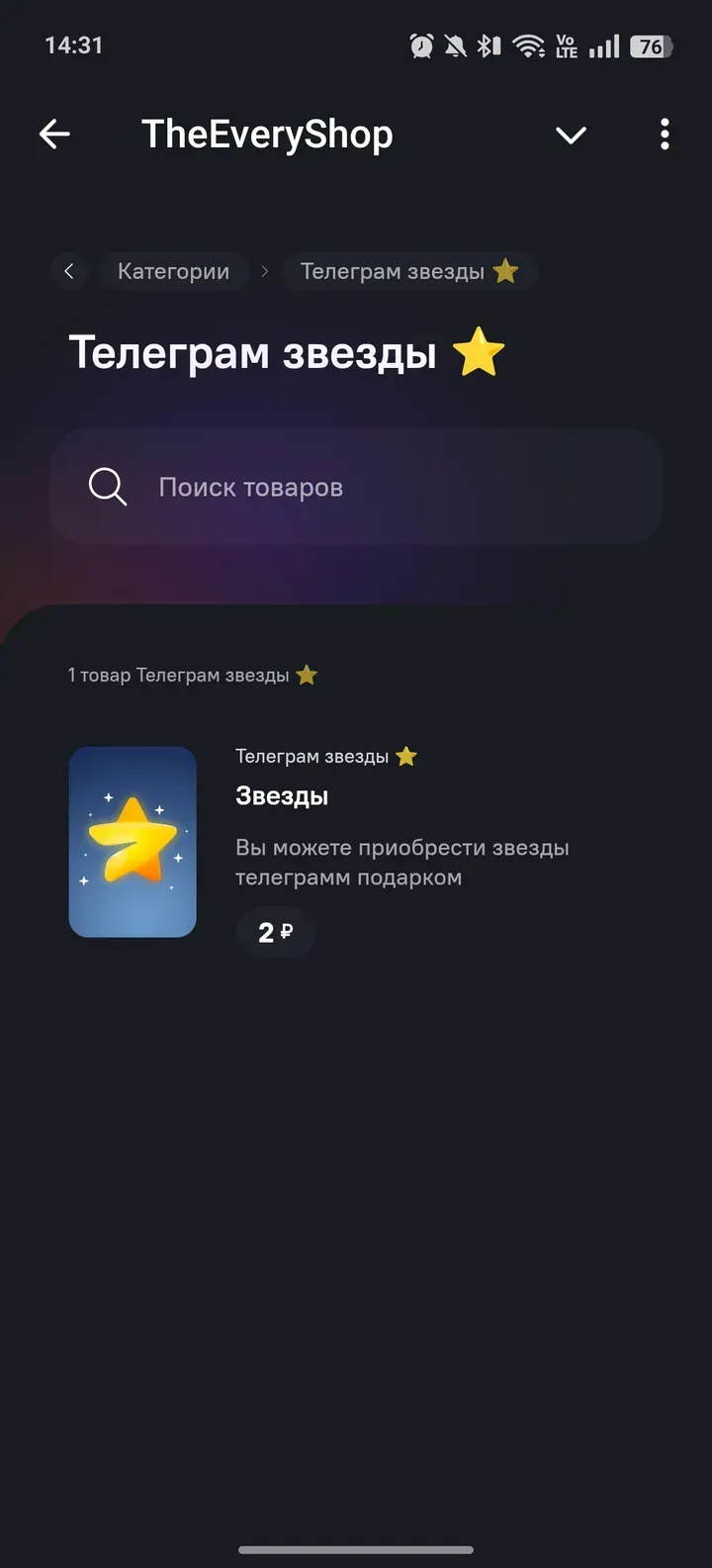The image size is (712, 1568).
Task: Open the product description text link
Action: [x=401, y=862]
